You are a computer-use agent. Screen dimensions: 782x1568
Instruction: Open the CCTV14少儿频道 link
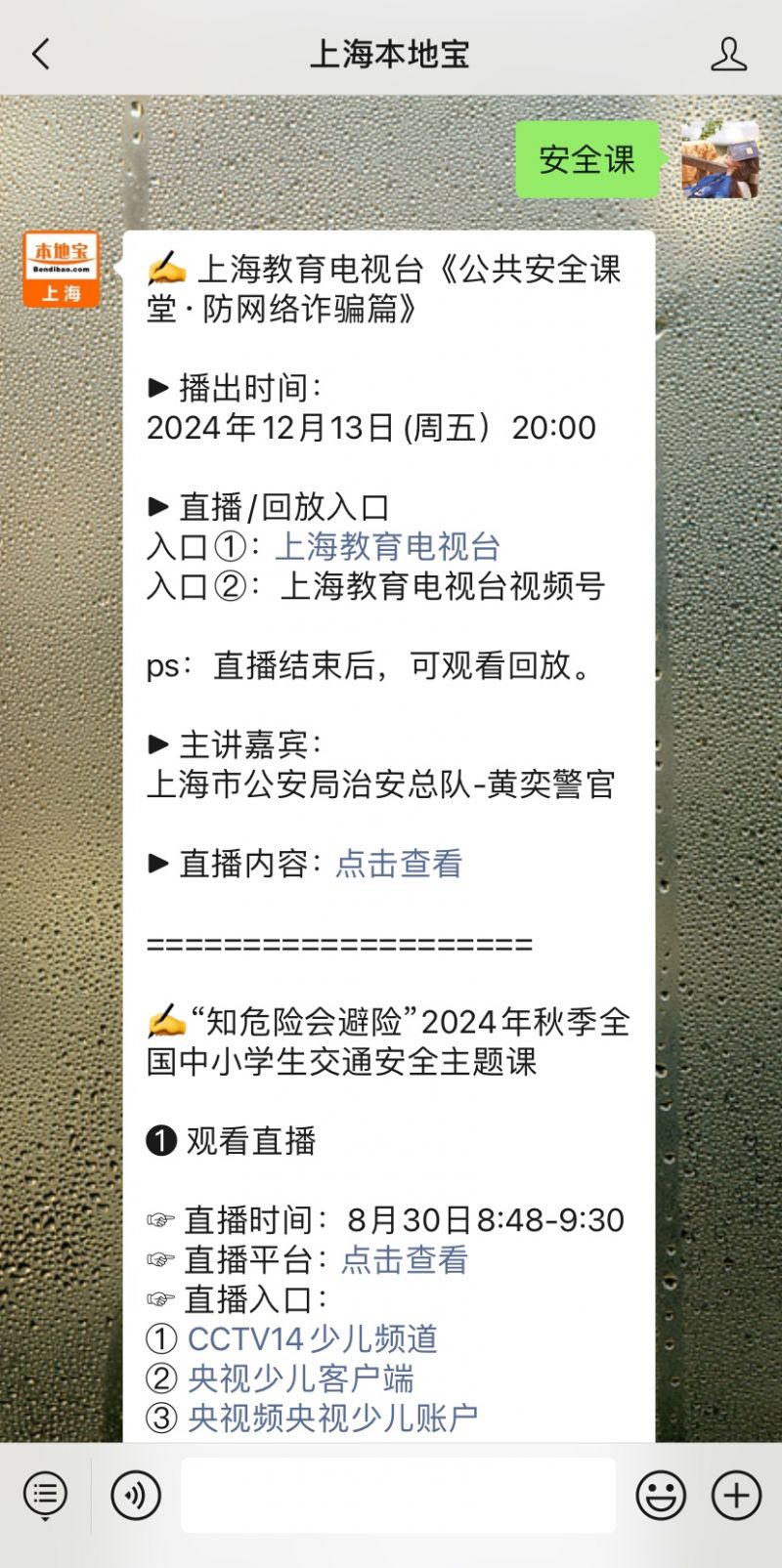point(312,1338)
